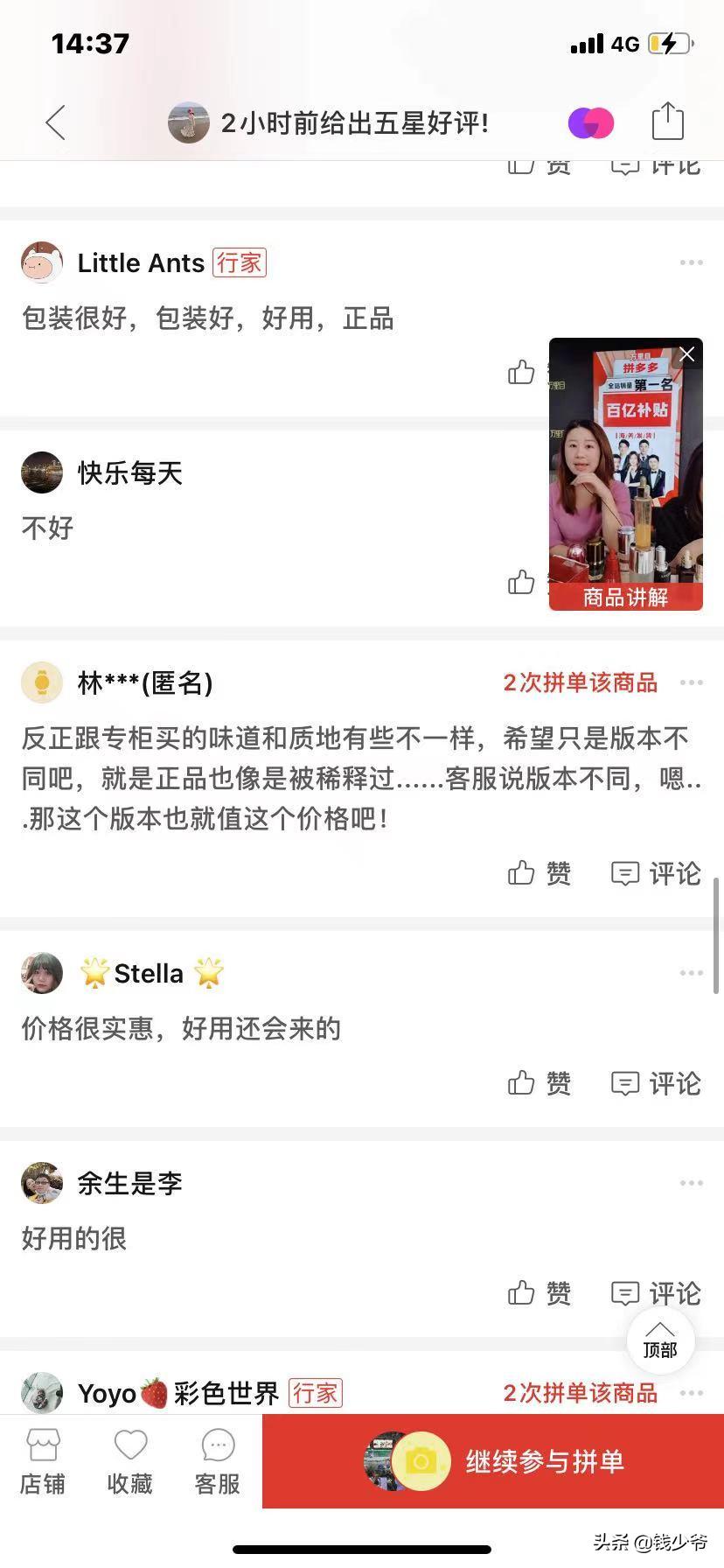Open more options on Little Ants review
The width and height of the screenshot is (724, 1568).
[691, 262]
